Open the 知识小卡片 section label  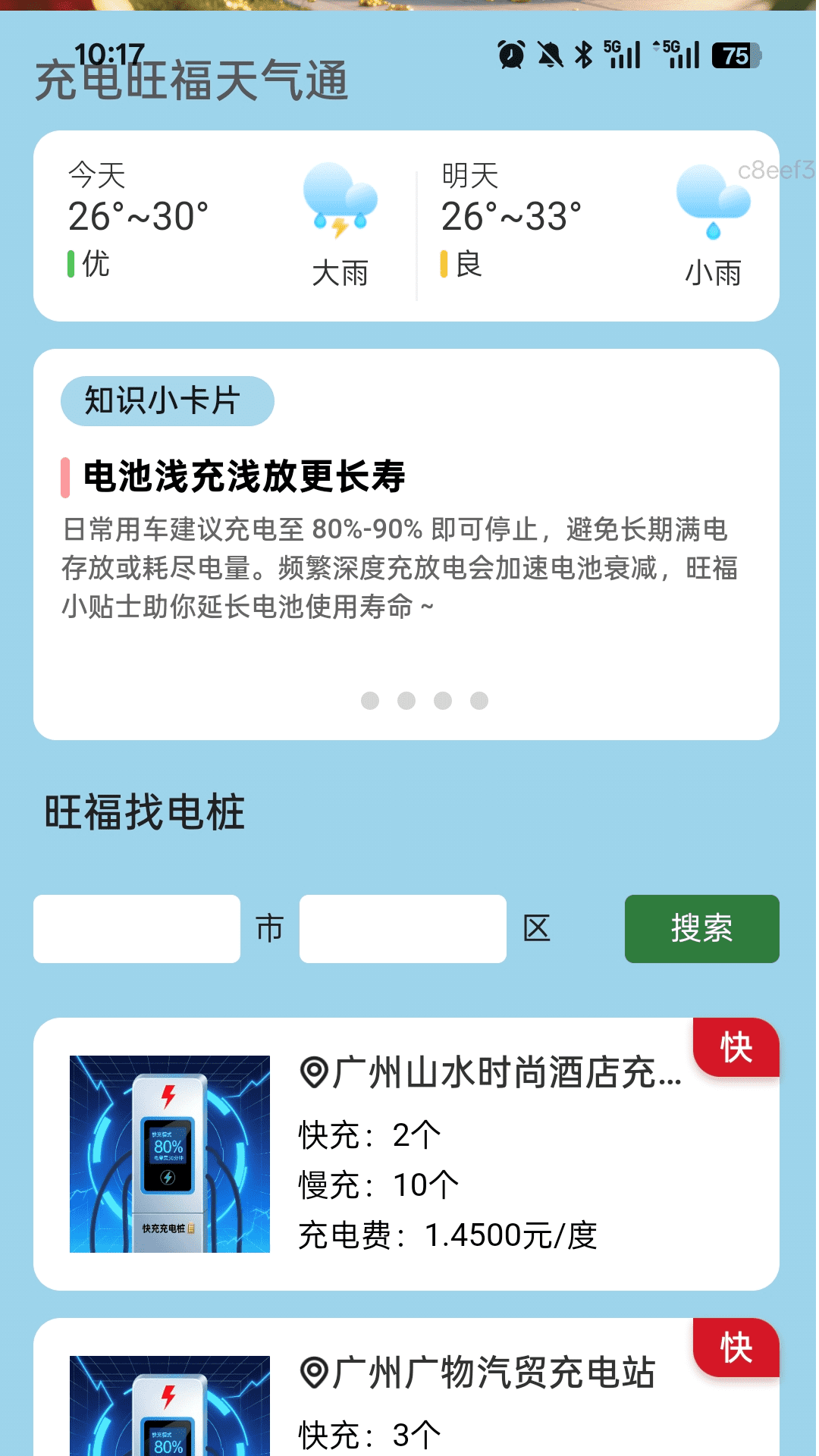tap(167, 402)
